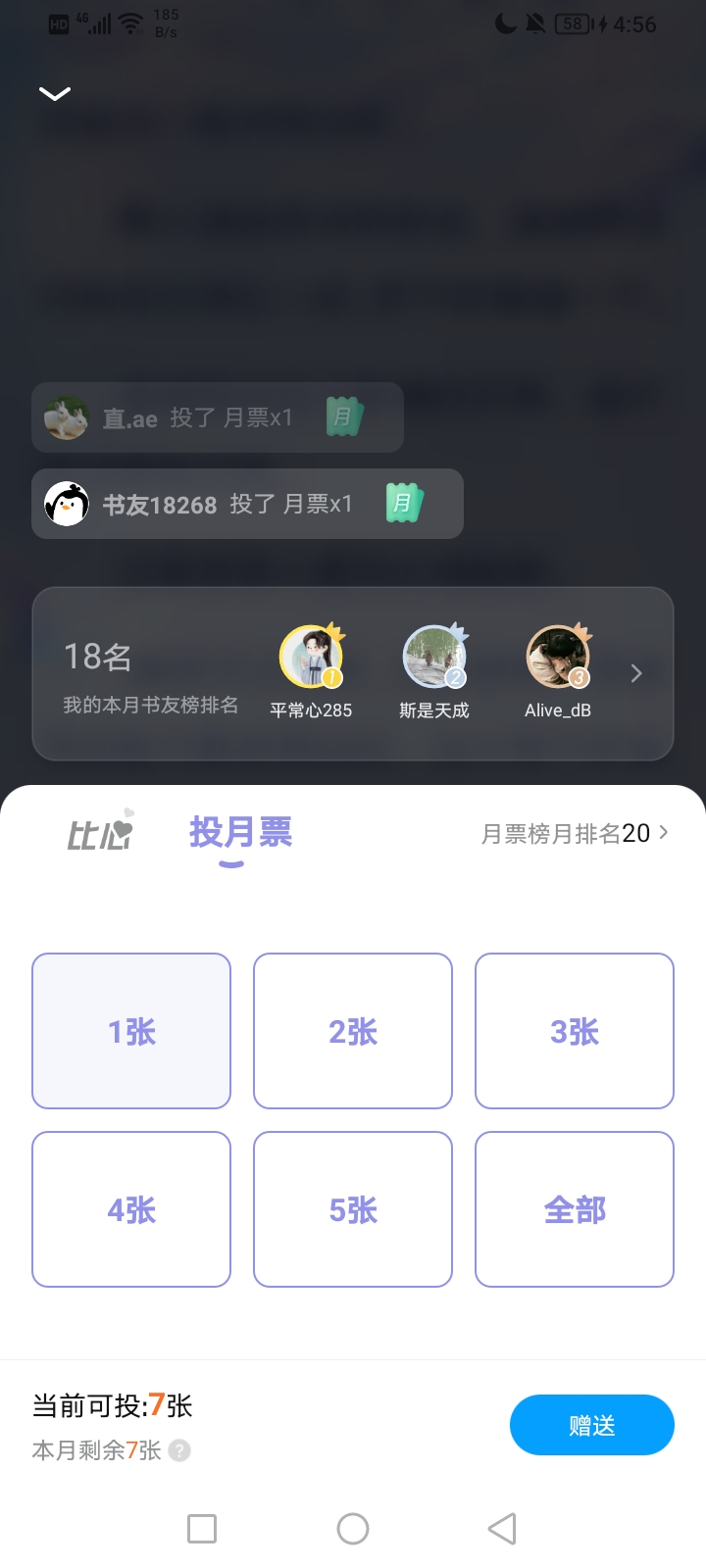Select the 2张 ticket option
The height and width of the screenshot is (1568, 706).
pos(353,1031)
